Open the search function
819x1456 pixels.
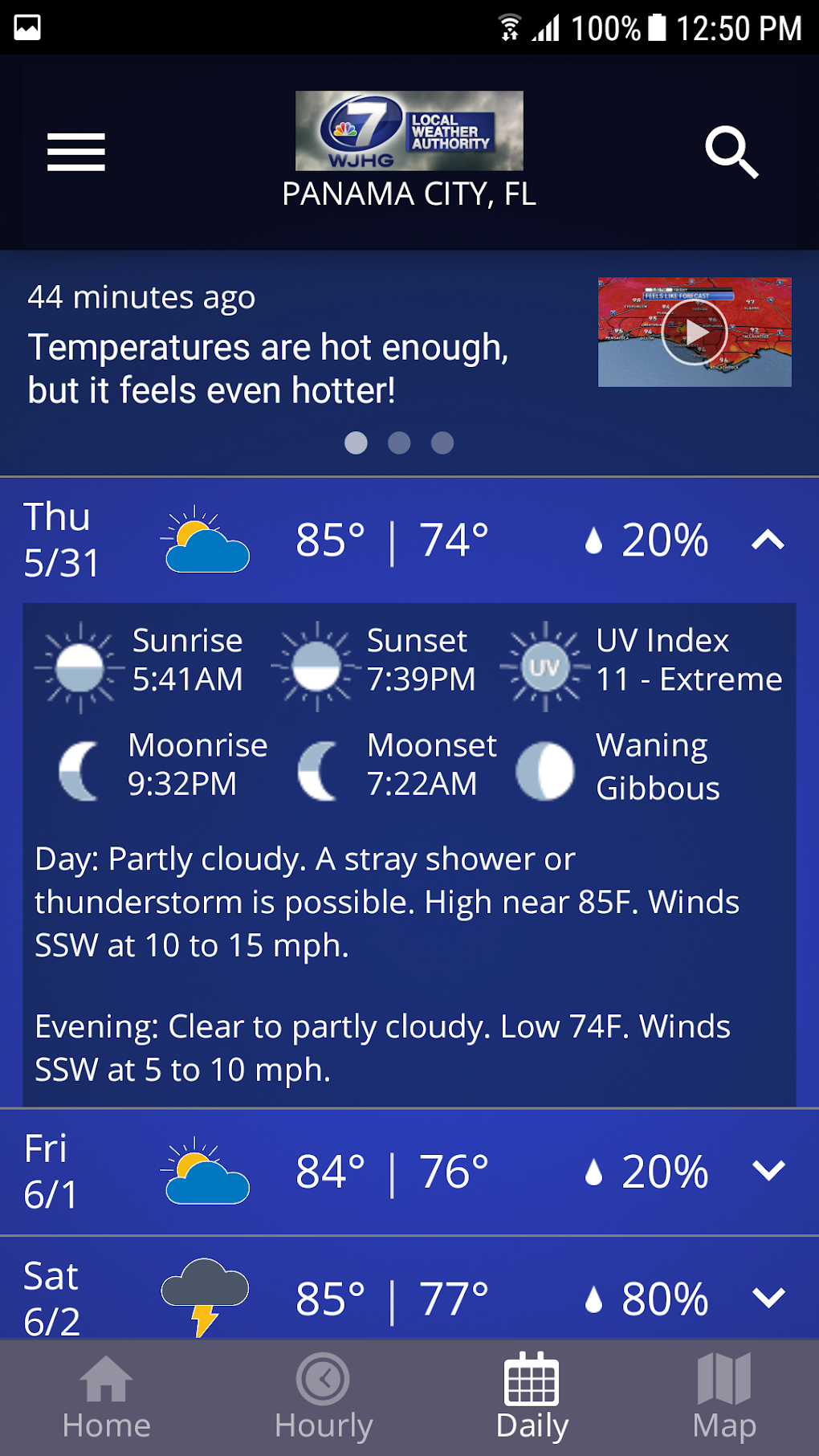point(732,153)
